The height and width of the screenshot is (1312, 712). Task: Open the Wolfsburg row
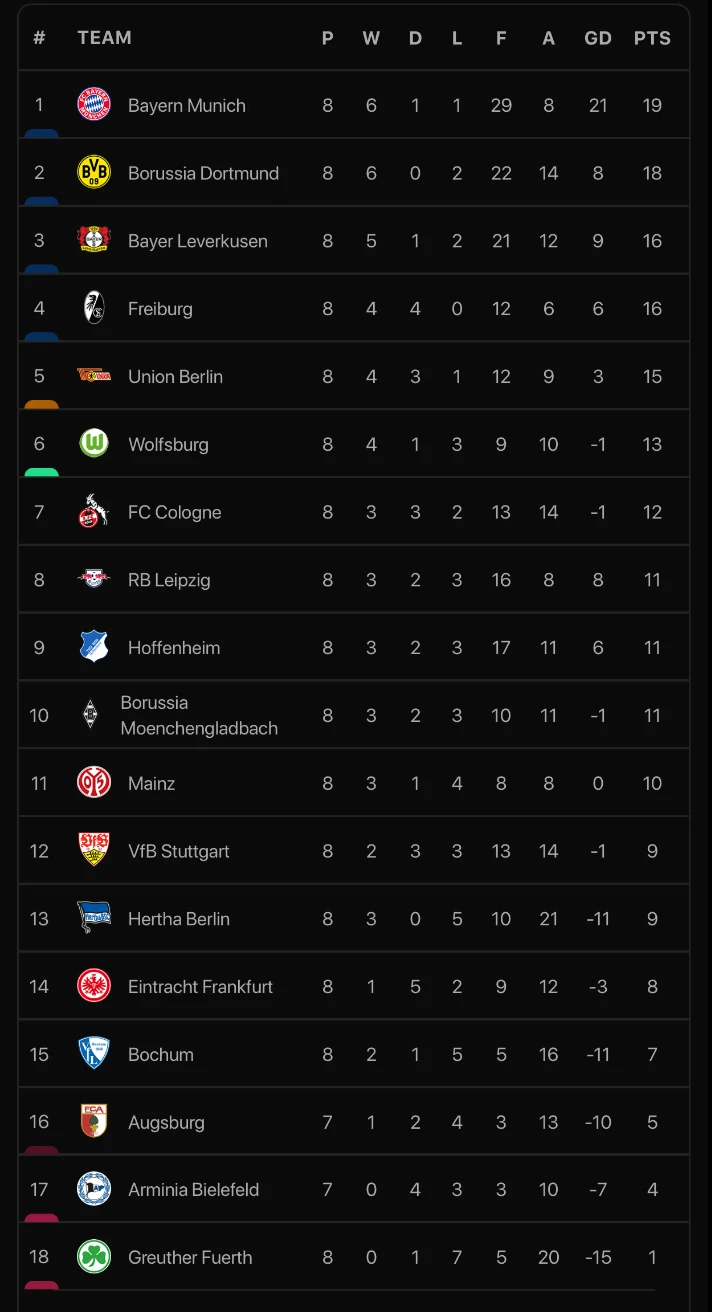pyautogui.click(x=168, y=444)
